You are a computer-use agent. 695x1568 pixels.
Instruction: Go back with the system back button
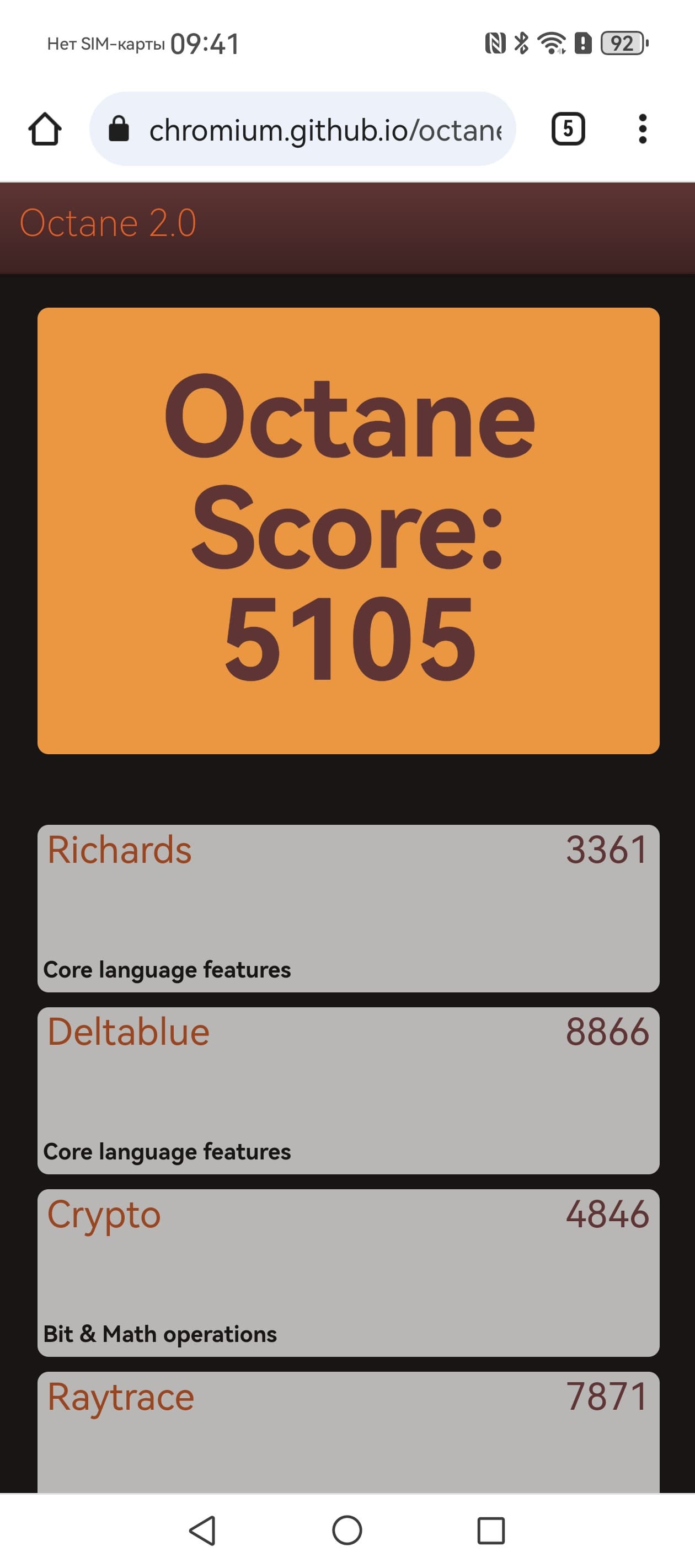coord(202,1529)
